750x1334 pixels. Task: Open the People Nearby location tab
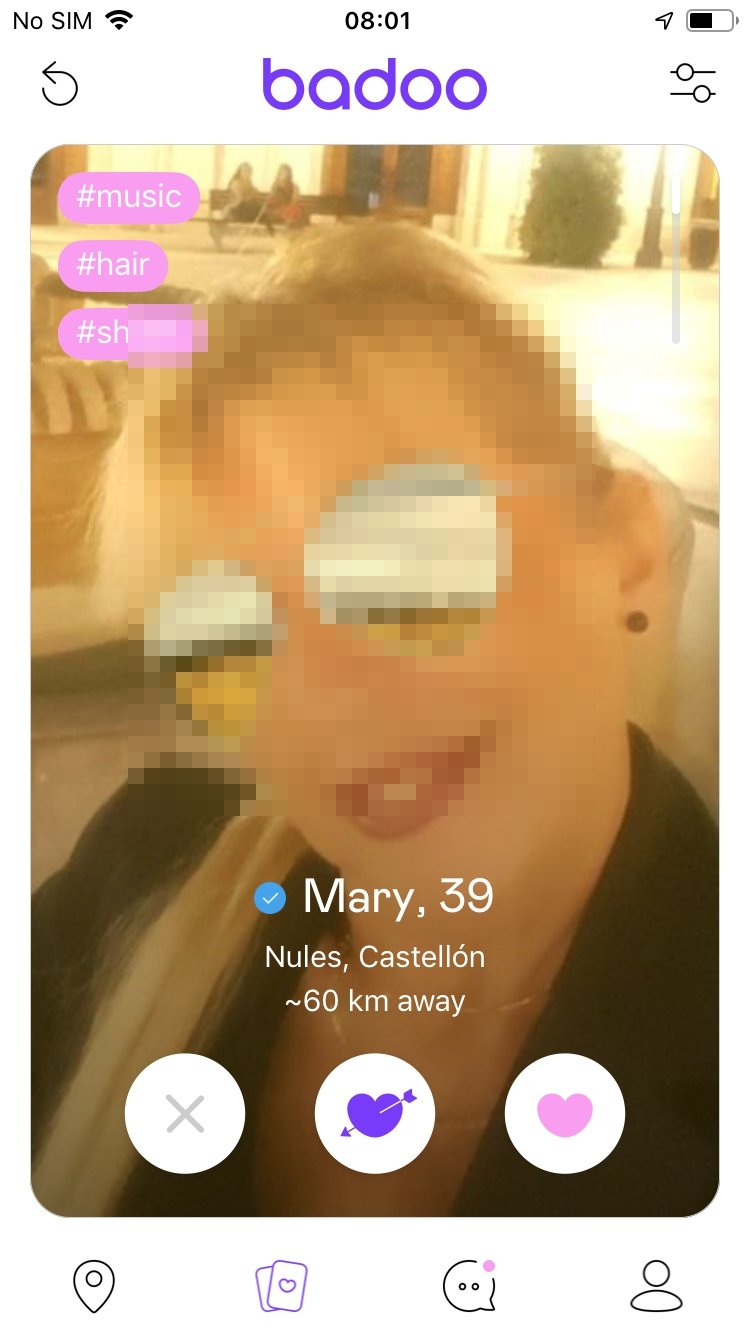point(94,1285)
